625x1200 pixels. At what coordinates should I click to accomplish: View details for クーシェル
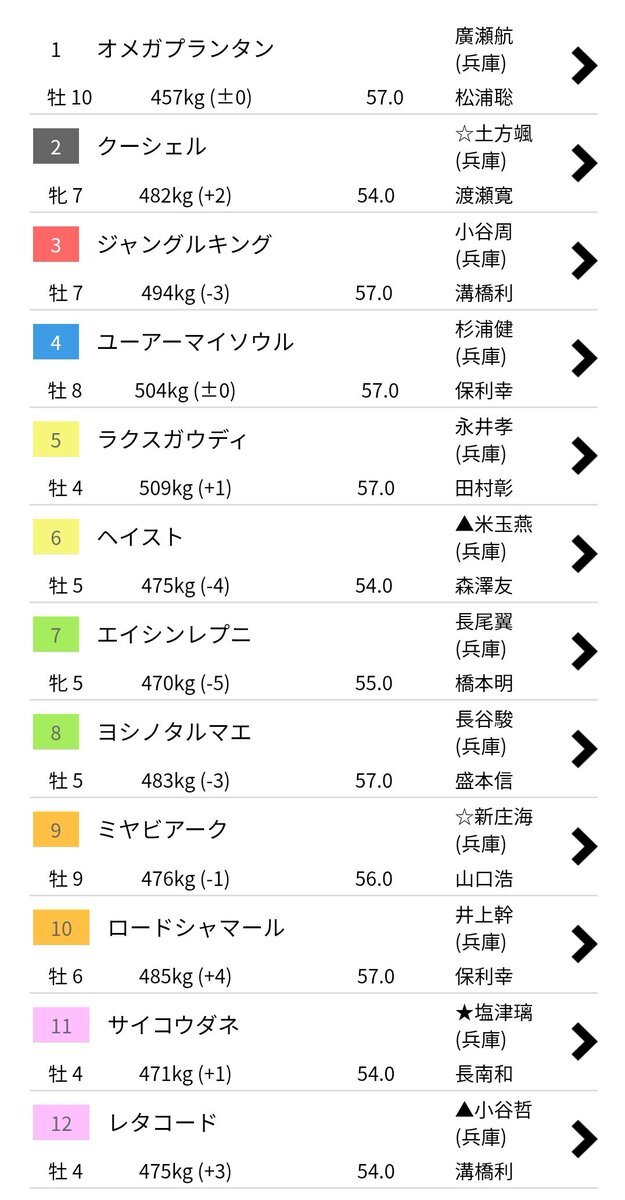point(152,147)
